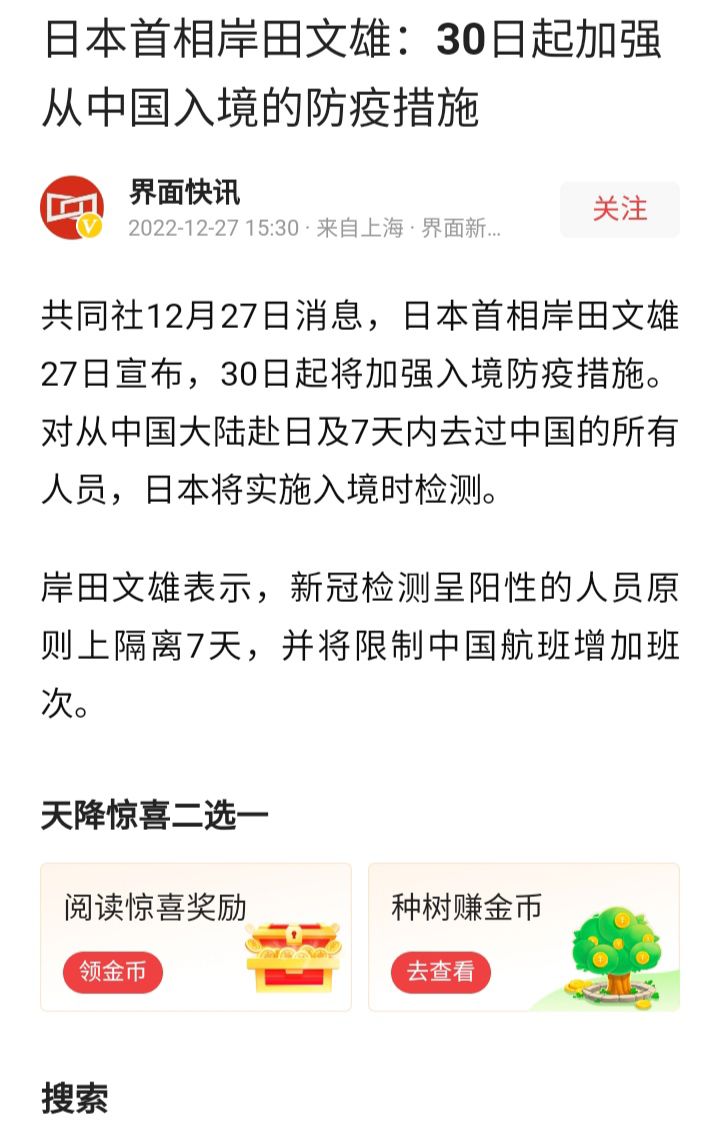The height and width of the screenshot is (1142, 720).
Task: Open the 界面快讯 author name
Action: point(185,191)
